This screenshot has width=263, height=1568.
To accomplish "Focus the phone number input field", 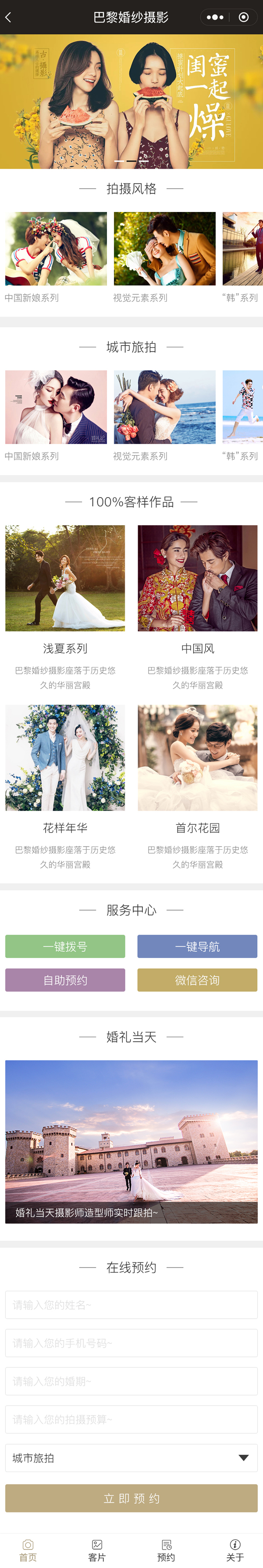I will click(131, 1343).
